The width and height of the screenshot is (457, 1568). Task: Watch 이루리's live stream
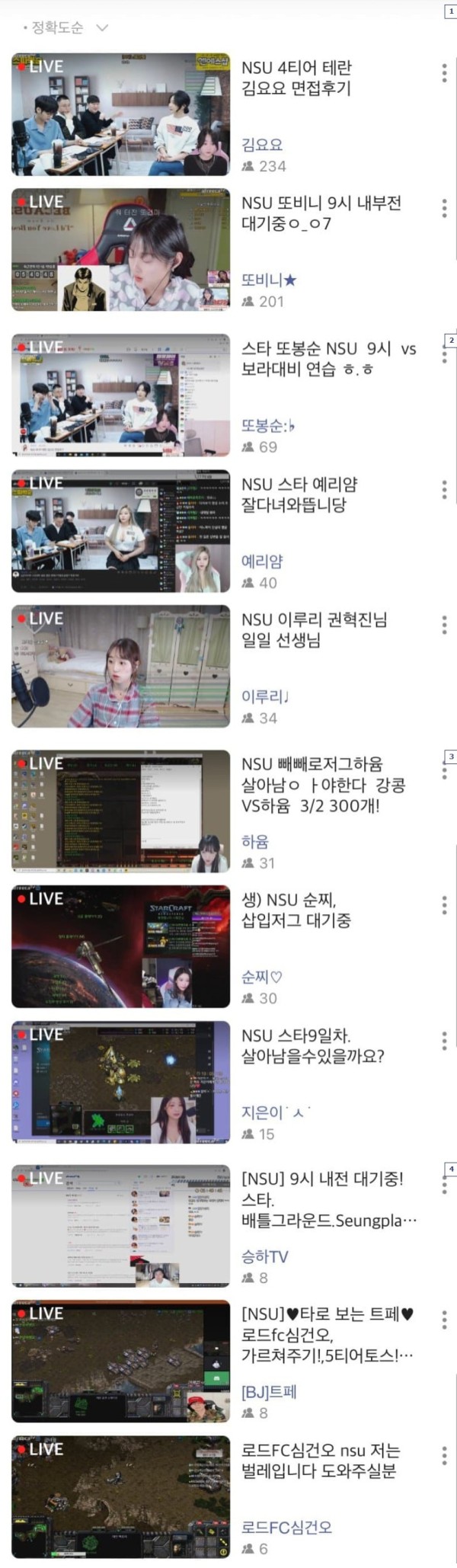pyautogui.click(x=120, y=667)
